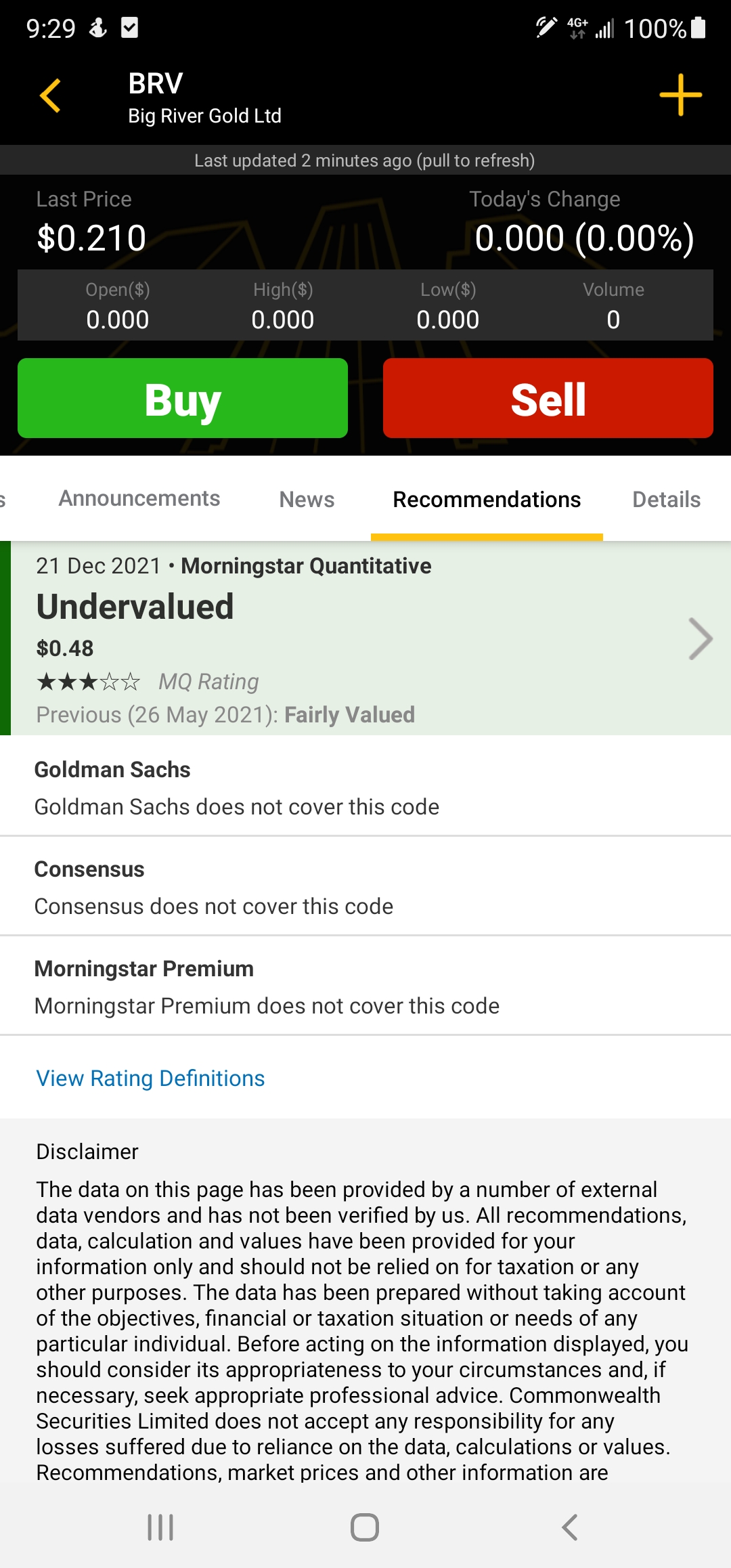The image size is (731, 1568).
Task: Tap the red Sell button
Action: point(548,398)
